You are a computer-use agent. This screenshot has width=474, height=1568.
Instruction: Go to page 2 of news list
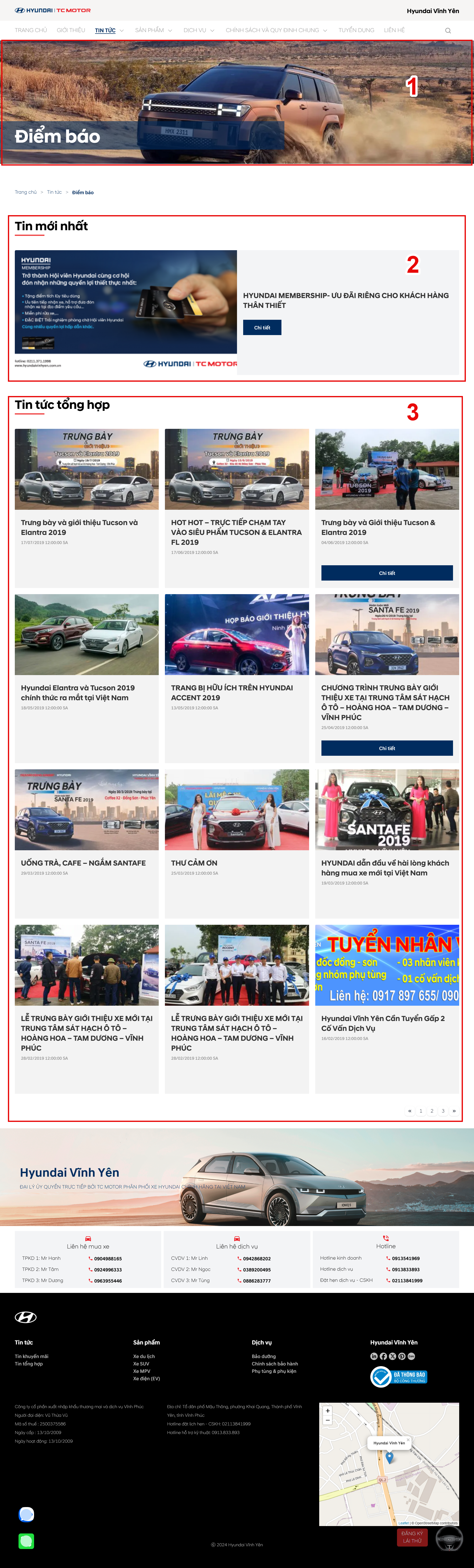[432, 1111]
